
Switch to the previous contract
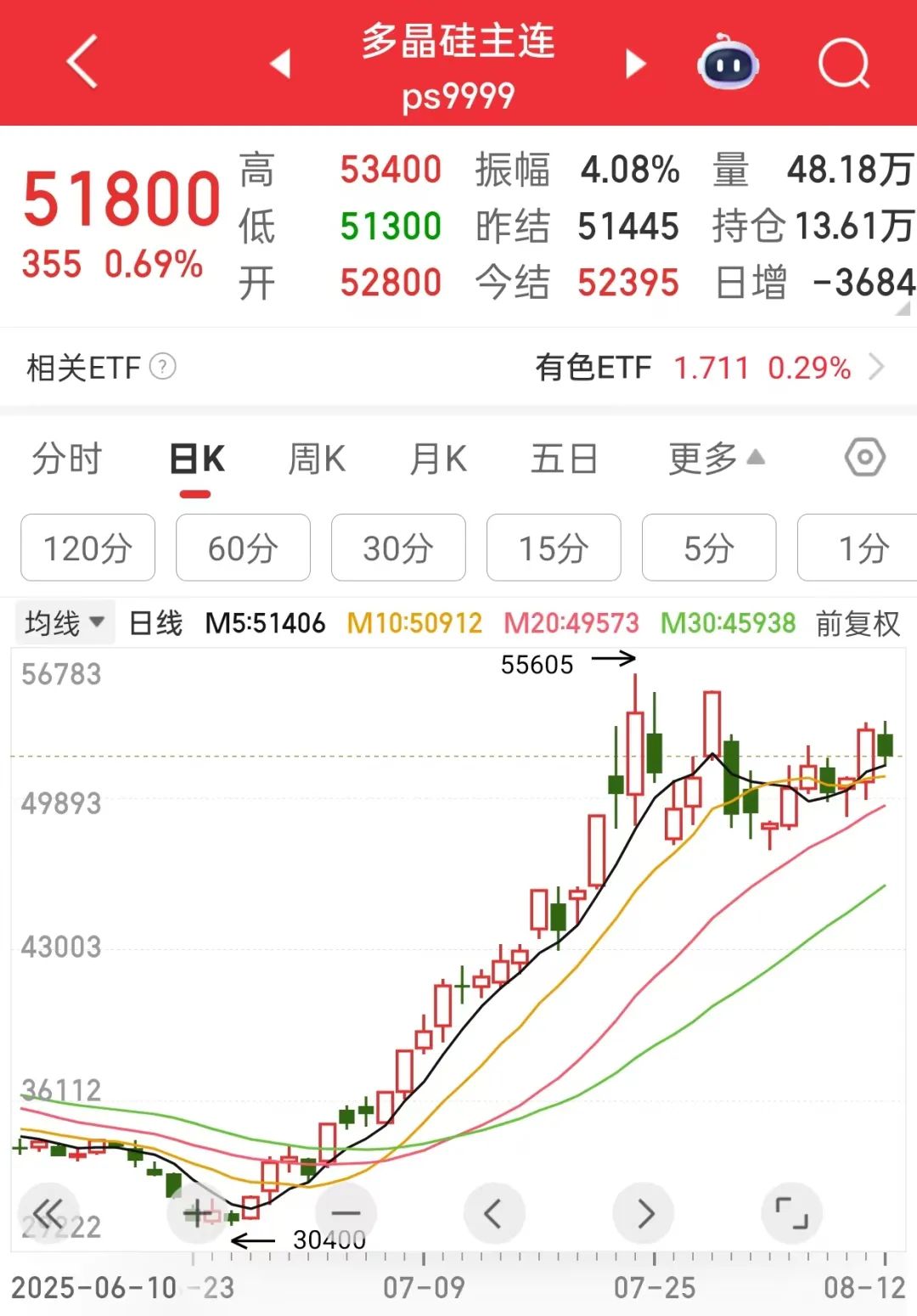tap(280, 64)
